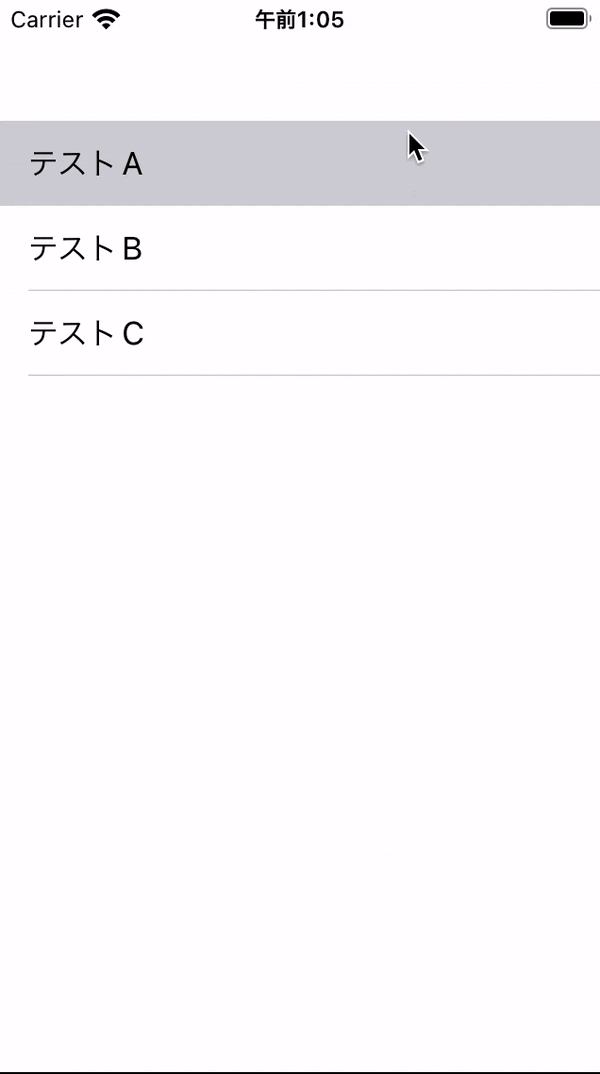
Task: Tap the テスト C list item
Action: 300,333
